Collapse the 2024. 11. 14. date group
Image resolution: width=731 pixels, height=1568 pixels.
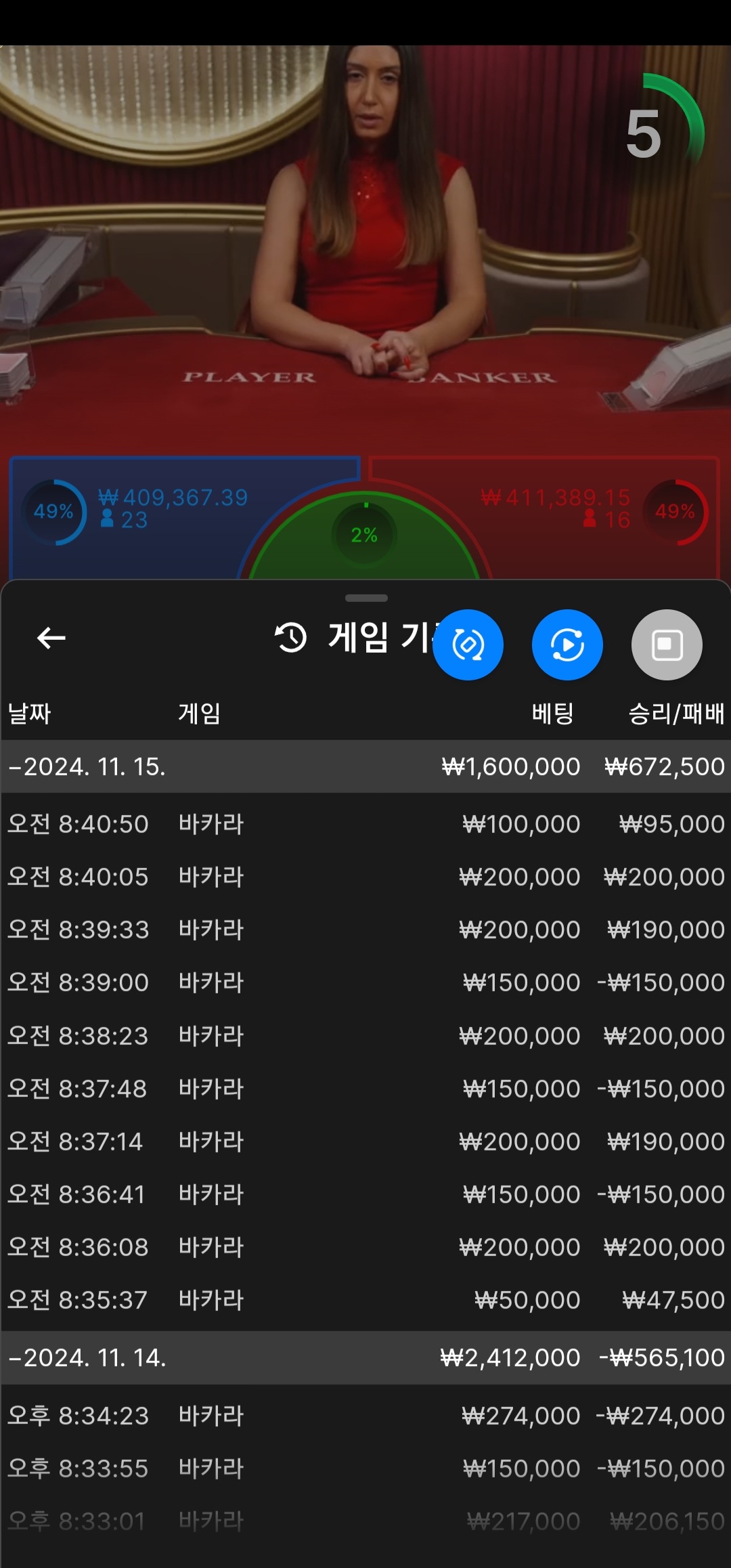tap(365, 1357)
